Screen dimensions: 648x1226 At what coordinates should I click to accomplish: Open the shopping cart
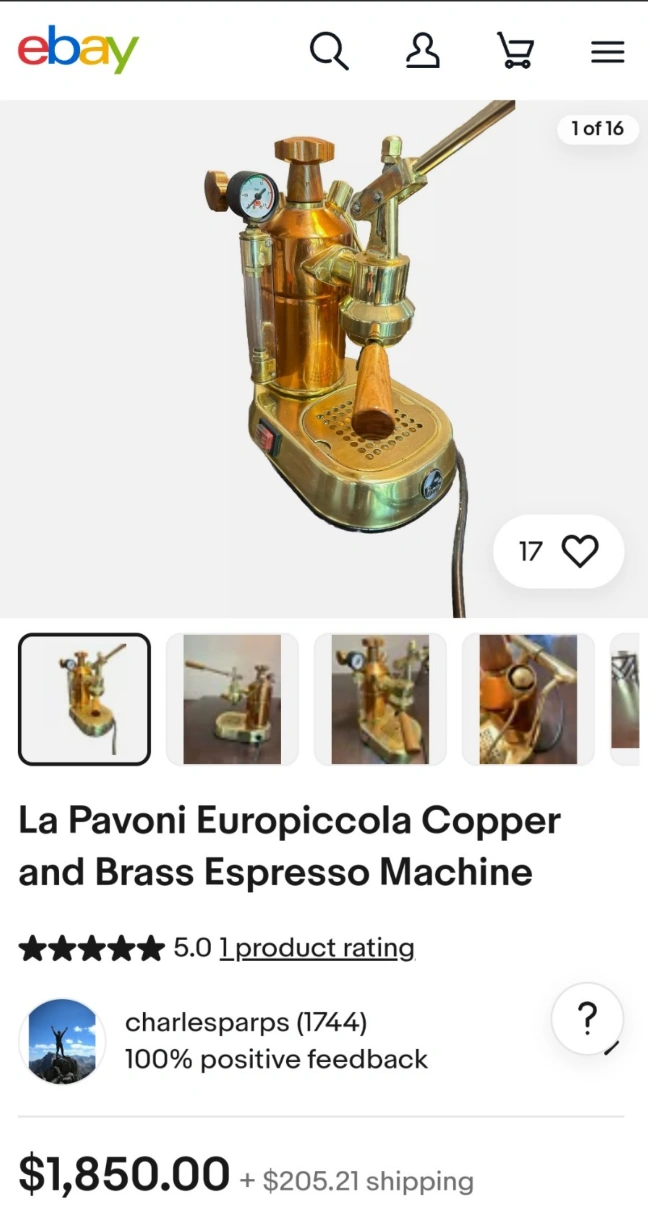[515, 50]
